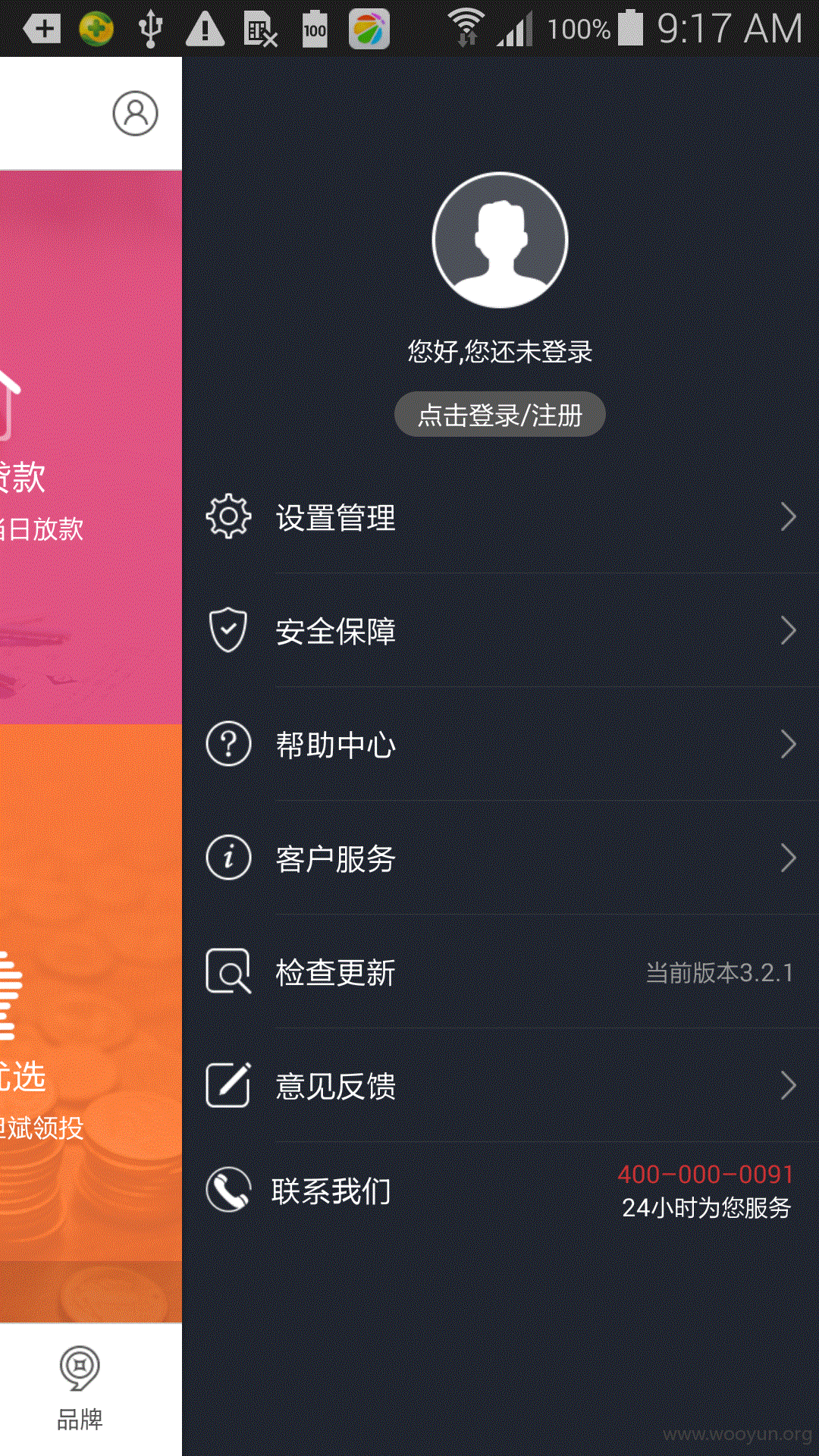This screenshot has height=1456, width=819.
Task: Tap 联系我们 phone number row
Action: [500, 1191]
